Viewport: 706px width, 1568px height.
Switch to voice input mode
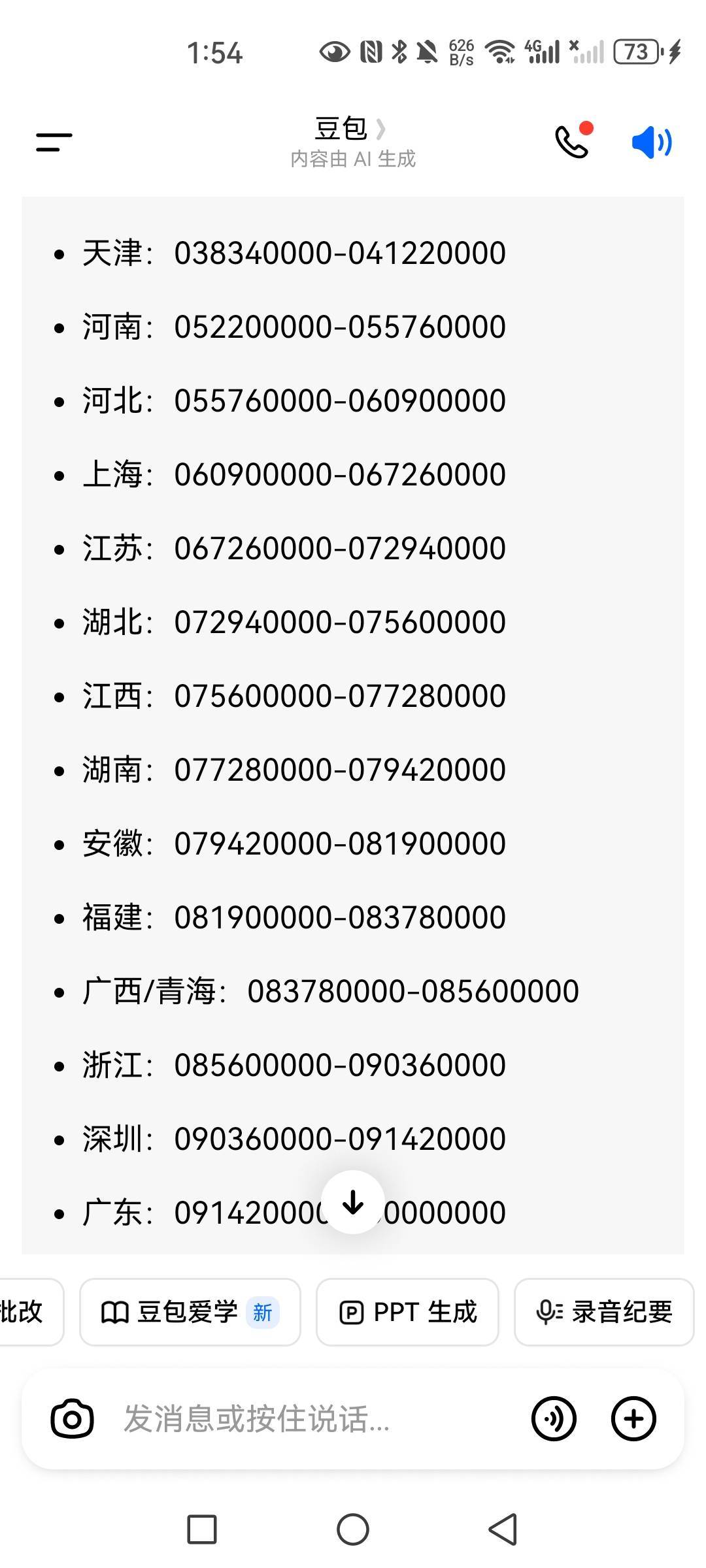pyautogui.click(x=554, y=1418)
